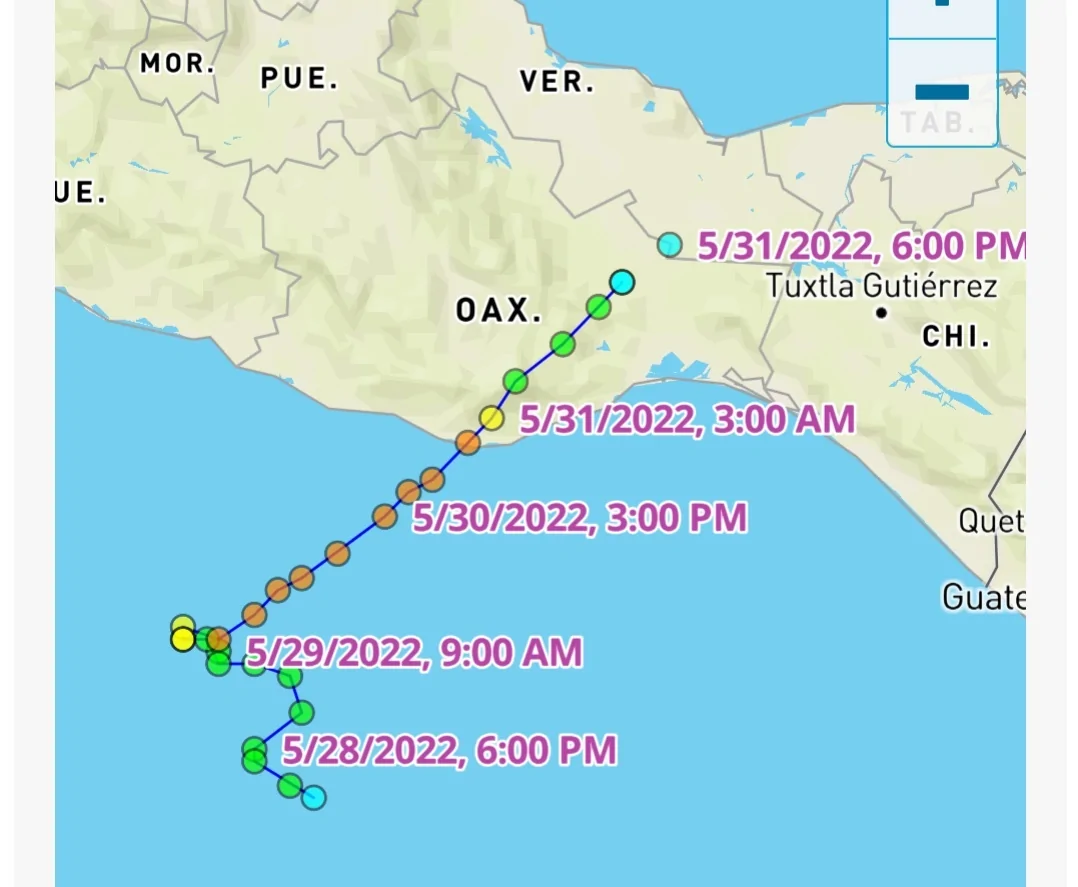Zoom out the map with the minus button
The image size is (1078, 887).
tap(942, 92)
